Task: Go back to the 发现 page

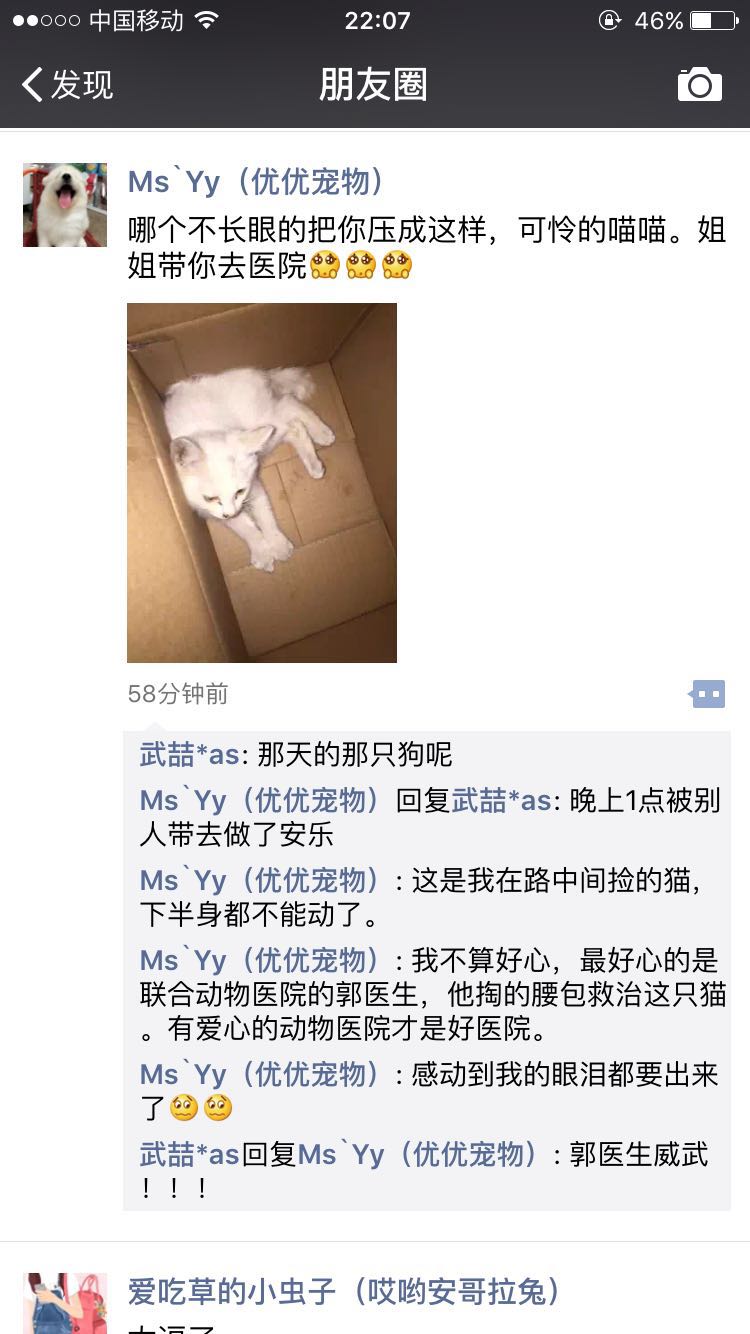Action: click(68, 85)
